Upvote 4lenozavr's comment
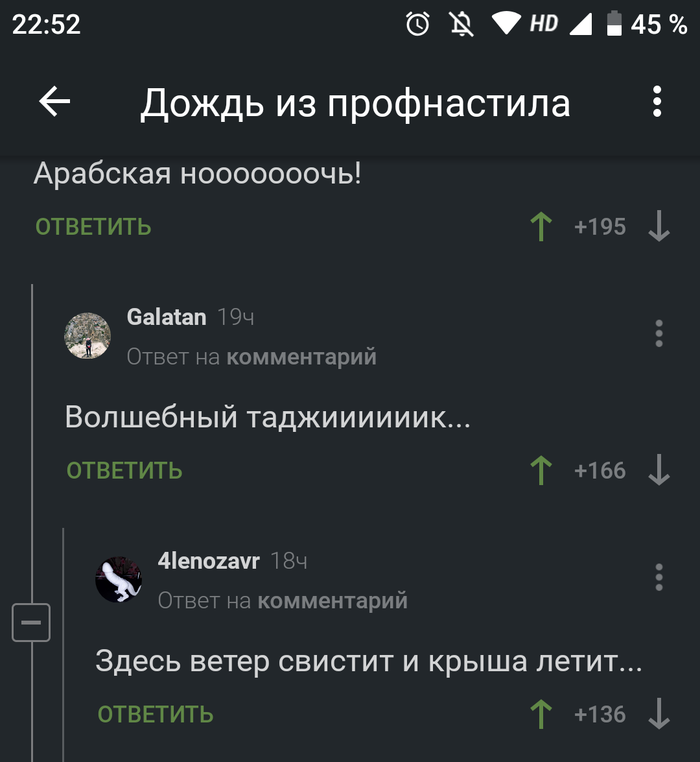700x762 pixels. click(x=541, y=714)
